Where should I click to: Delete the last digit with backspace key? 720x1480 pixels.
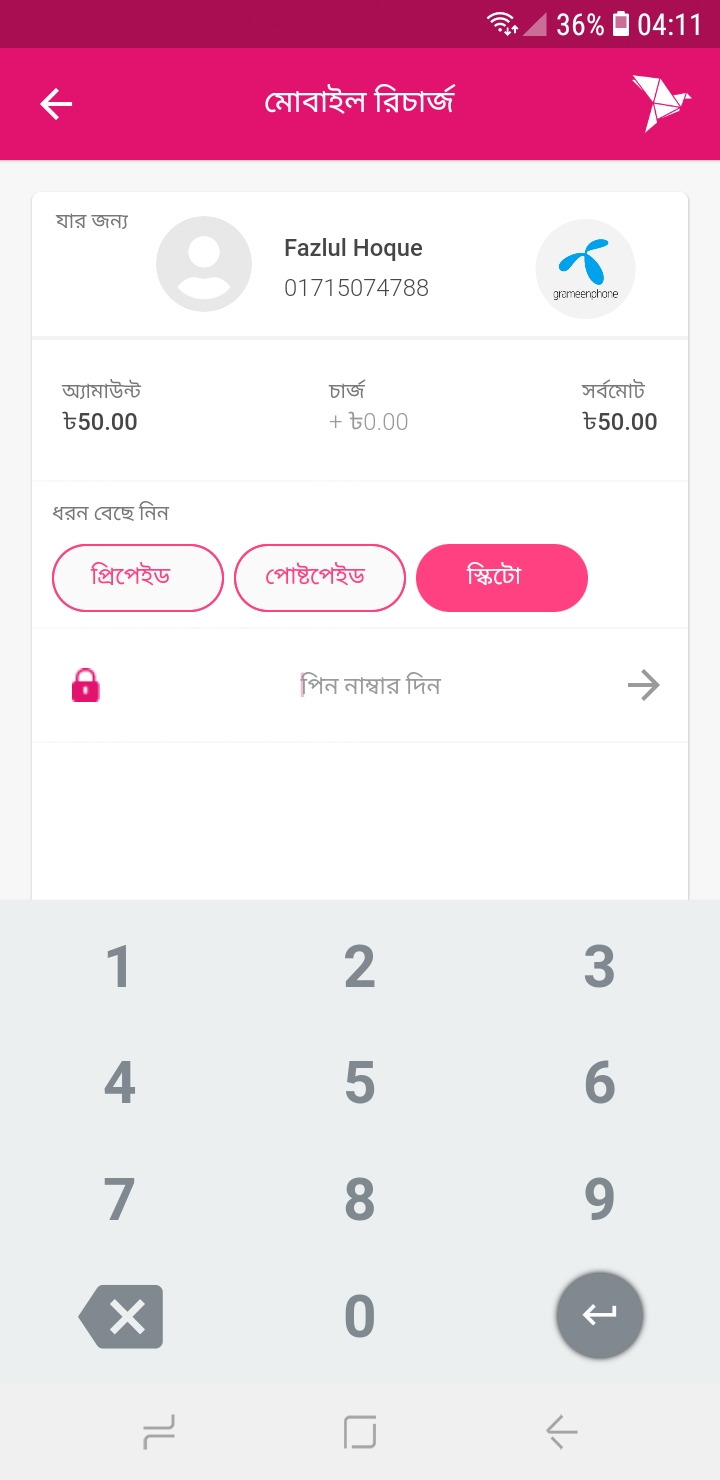[x=121, y=1316]
